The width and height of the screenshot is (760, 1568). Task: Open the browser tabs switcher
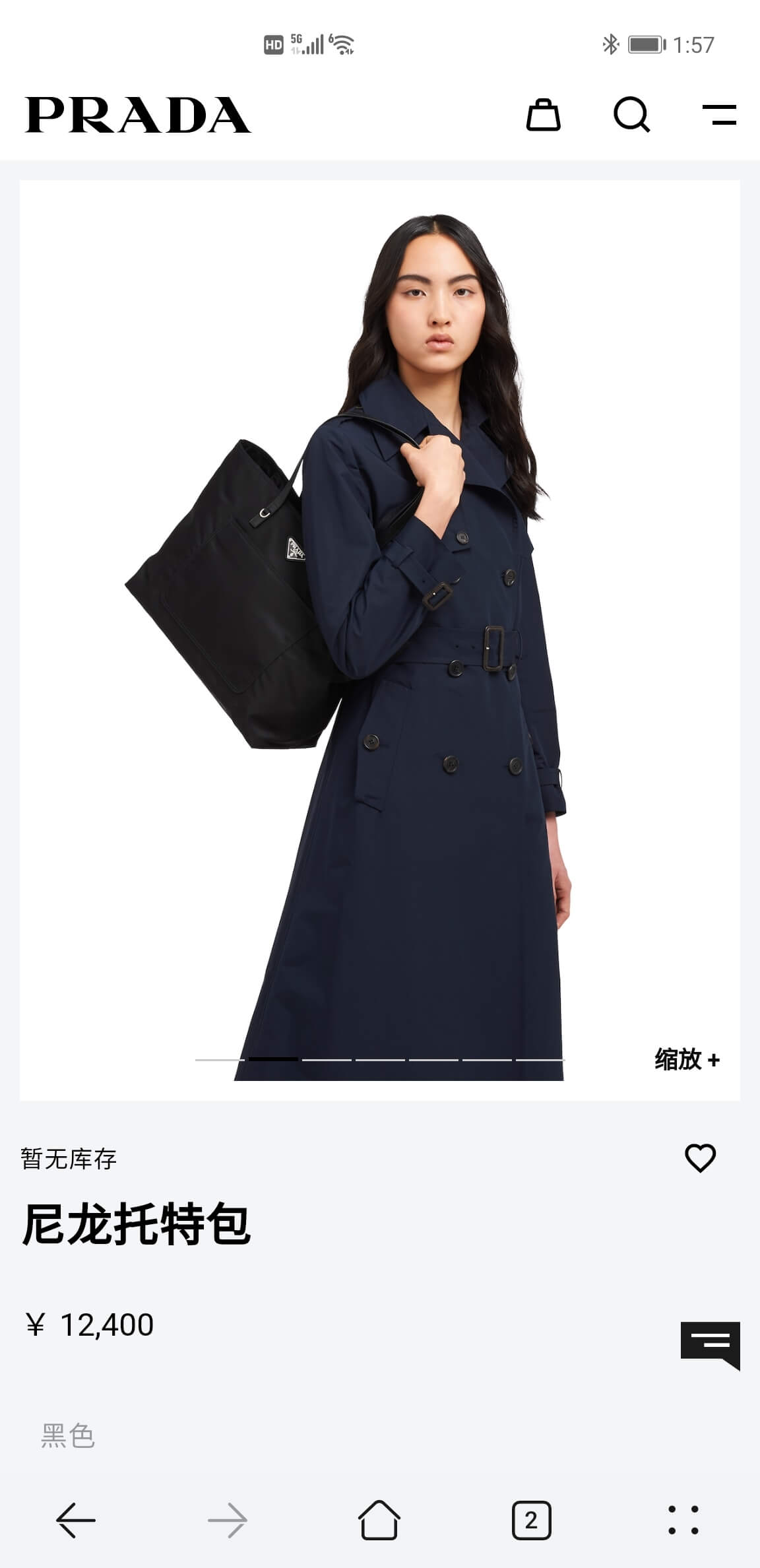tap(531, 1520)
